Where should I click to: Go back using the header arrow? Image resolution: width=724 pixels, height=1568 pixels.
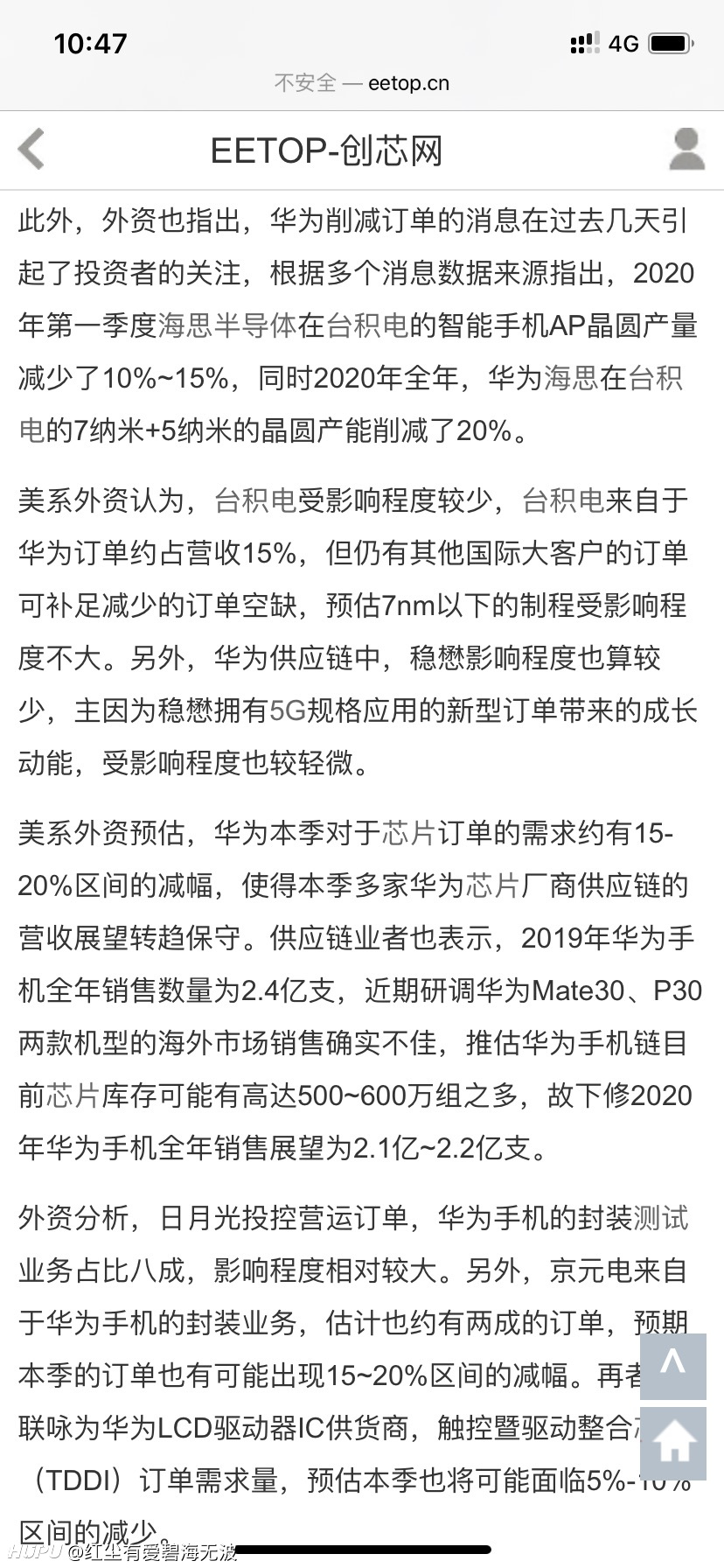click(31, 149)
